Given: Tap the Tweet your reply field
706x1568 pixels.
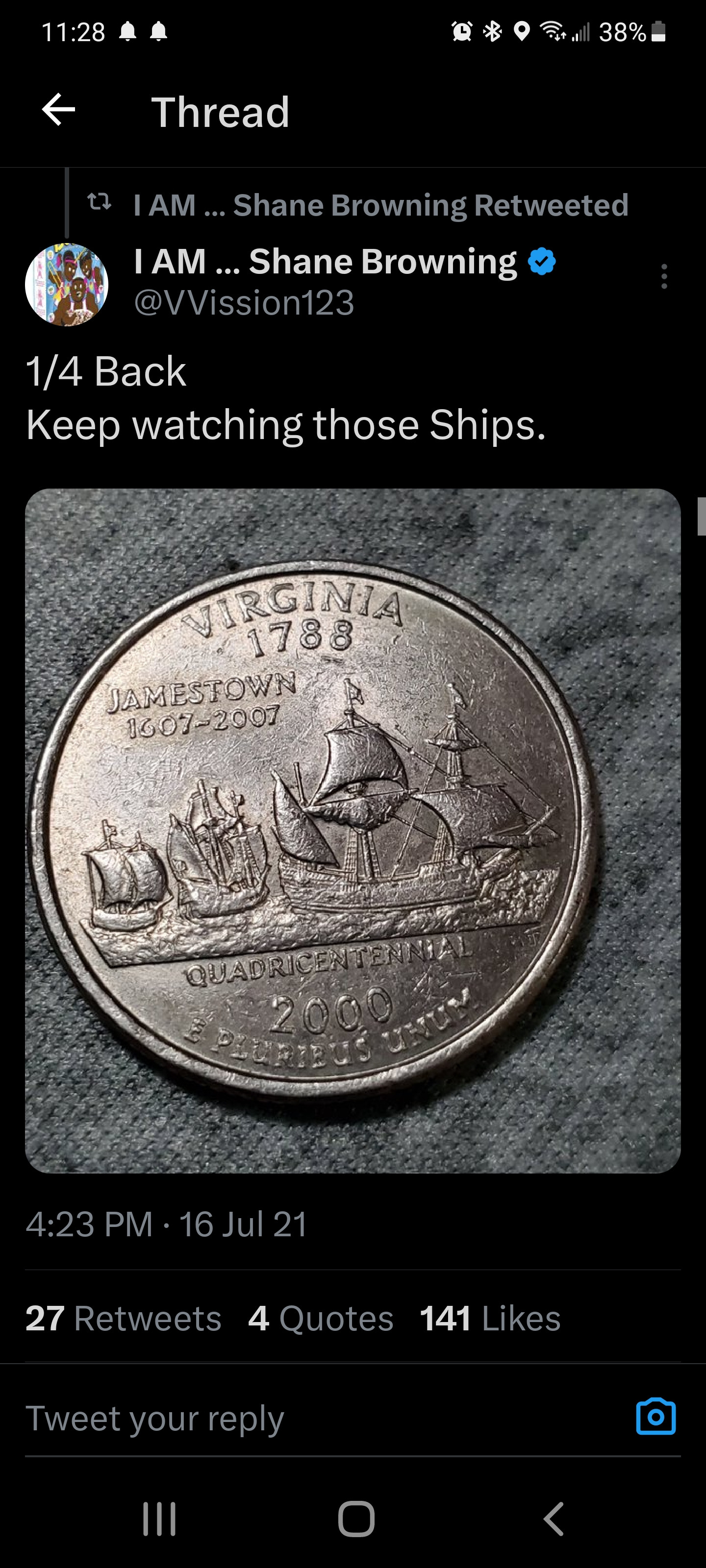Looking at the screenshot, I should pos(304,1418).
